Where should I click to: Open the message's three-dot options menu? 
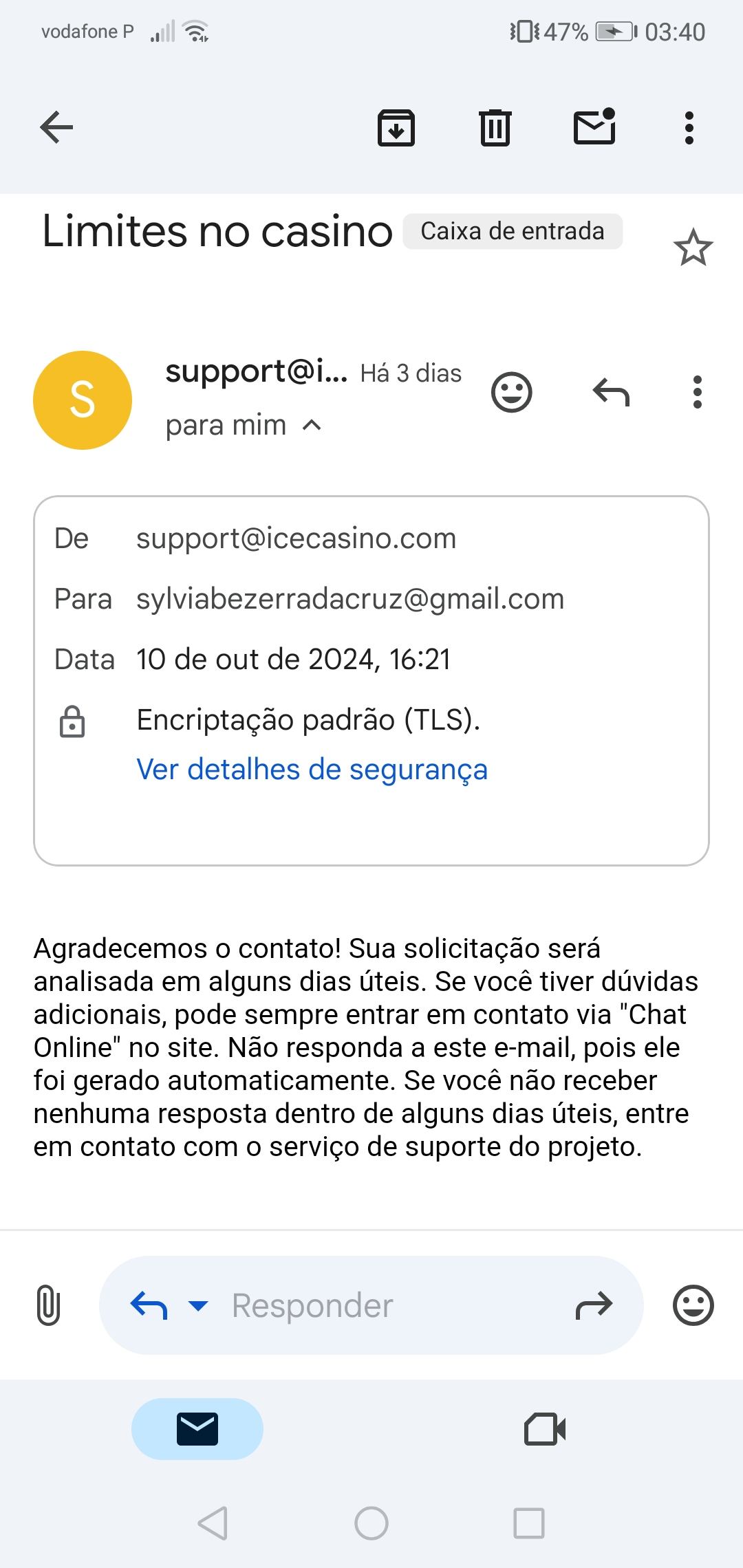point(698,393)
